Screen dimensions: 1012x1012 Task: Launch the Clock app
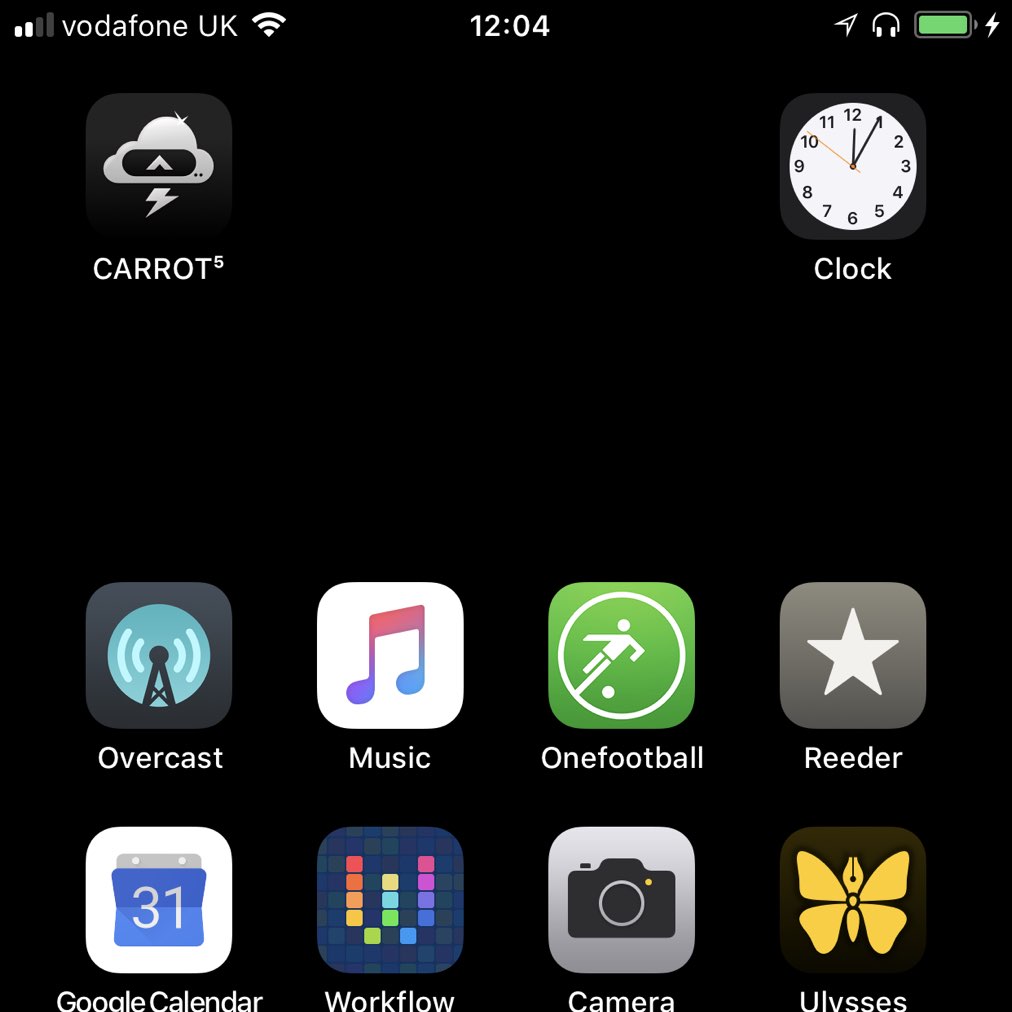852,166
